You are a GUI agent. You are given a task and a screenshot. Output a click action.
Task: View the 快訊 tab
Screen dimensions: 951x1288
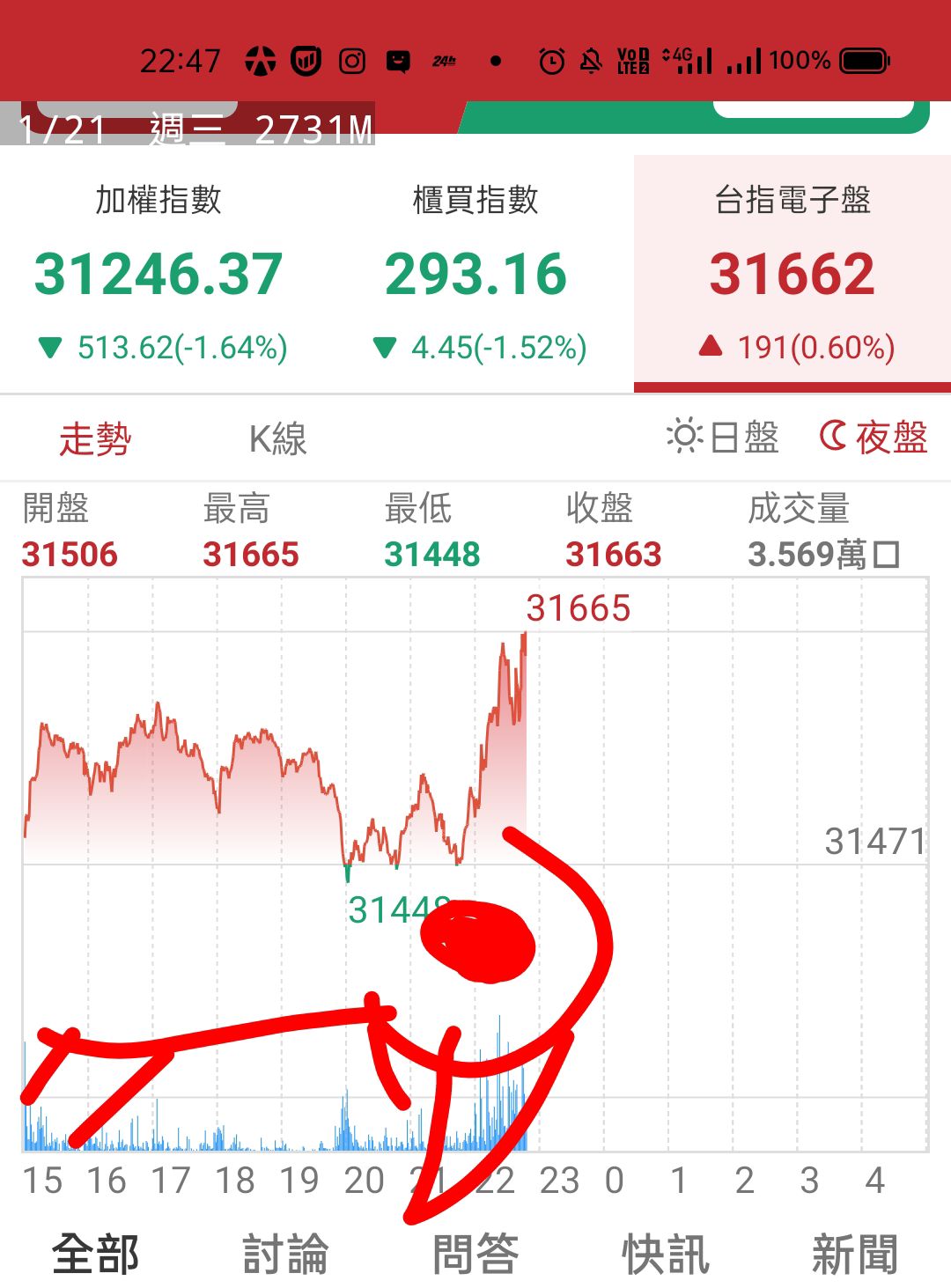[666, 1254]
